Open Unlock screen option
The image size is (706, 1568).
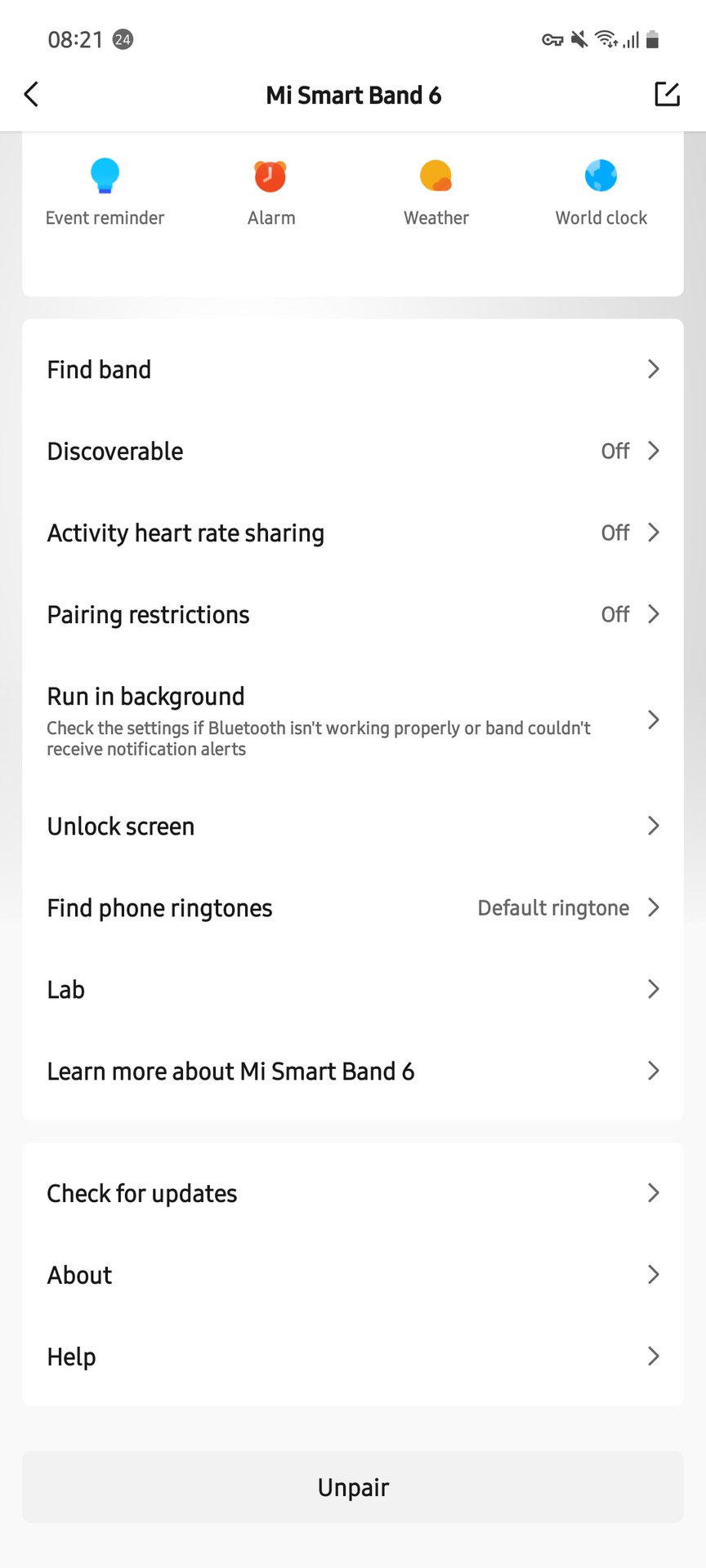tap(353, 826)
